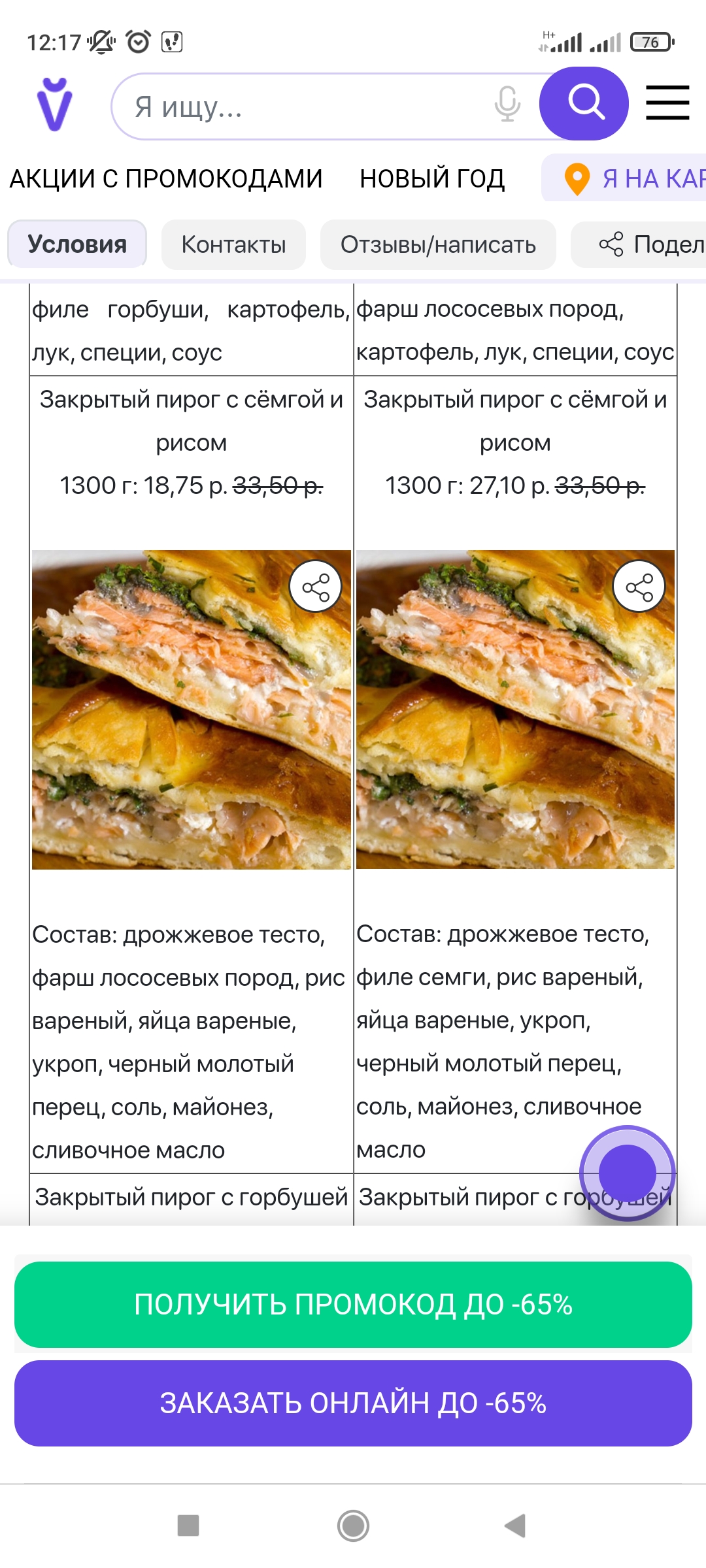Open the system home screen
706x1568 pixels.
click(353, 1526)
